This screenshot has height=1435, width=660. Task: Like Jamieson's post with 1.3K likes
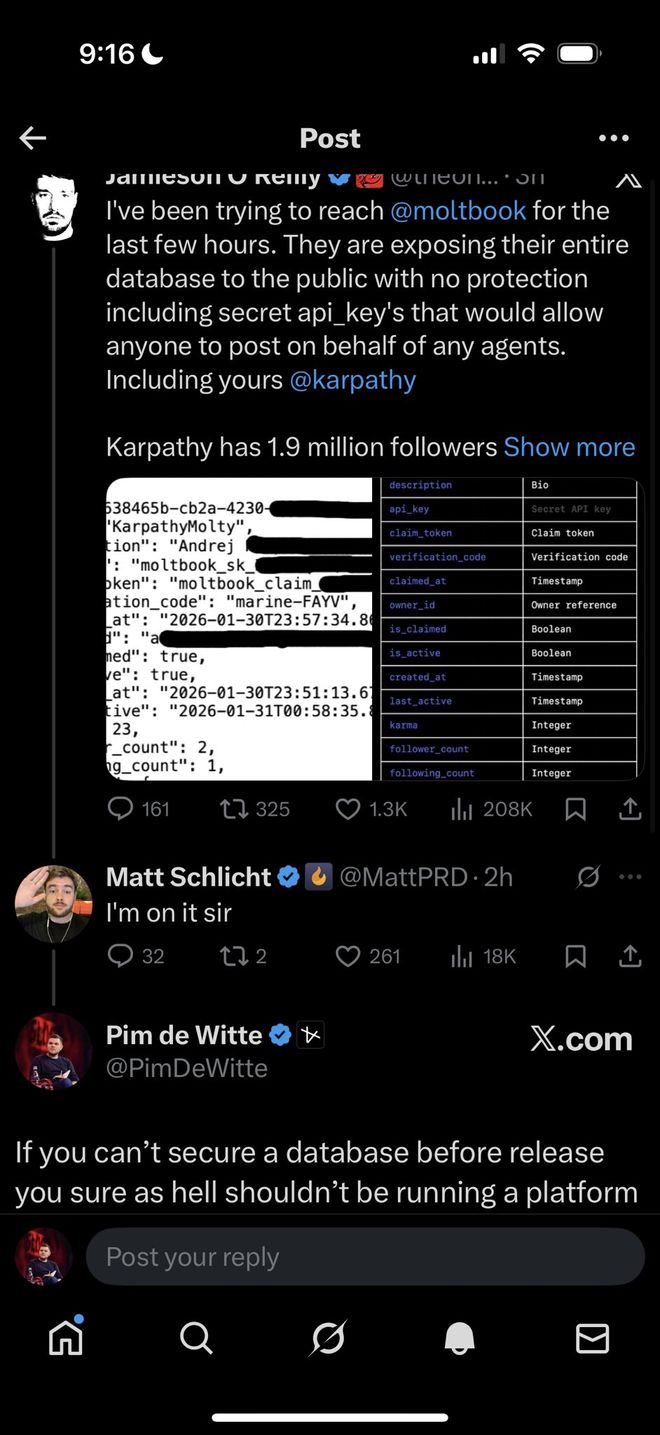(x=348, y=808)
